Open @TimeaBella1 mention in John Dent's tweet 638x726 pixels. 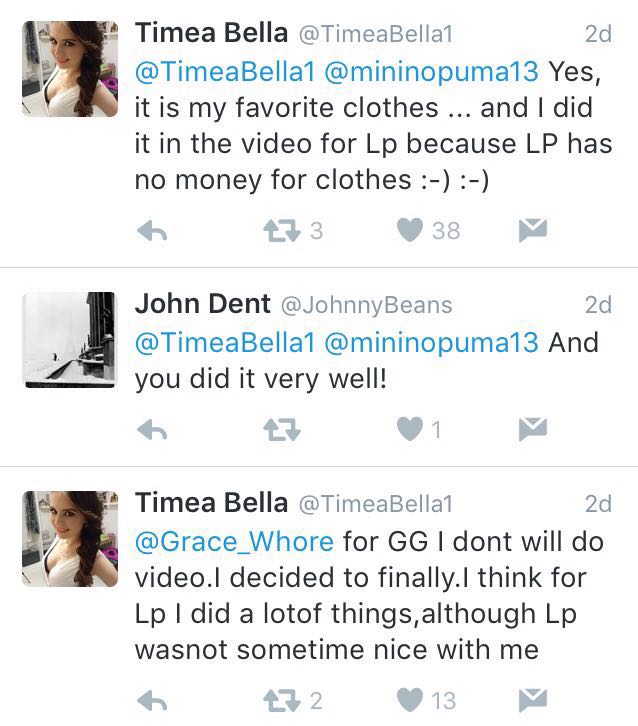pyautogui.click(x=225, y=342)
